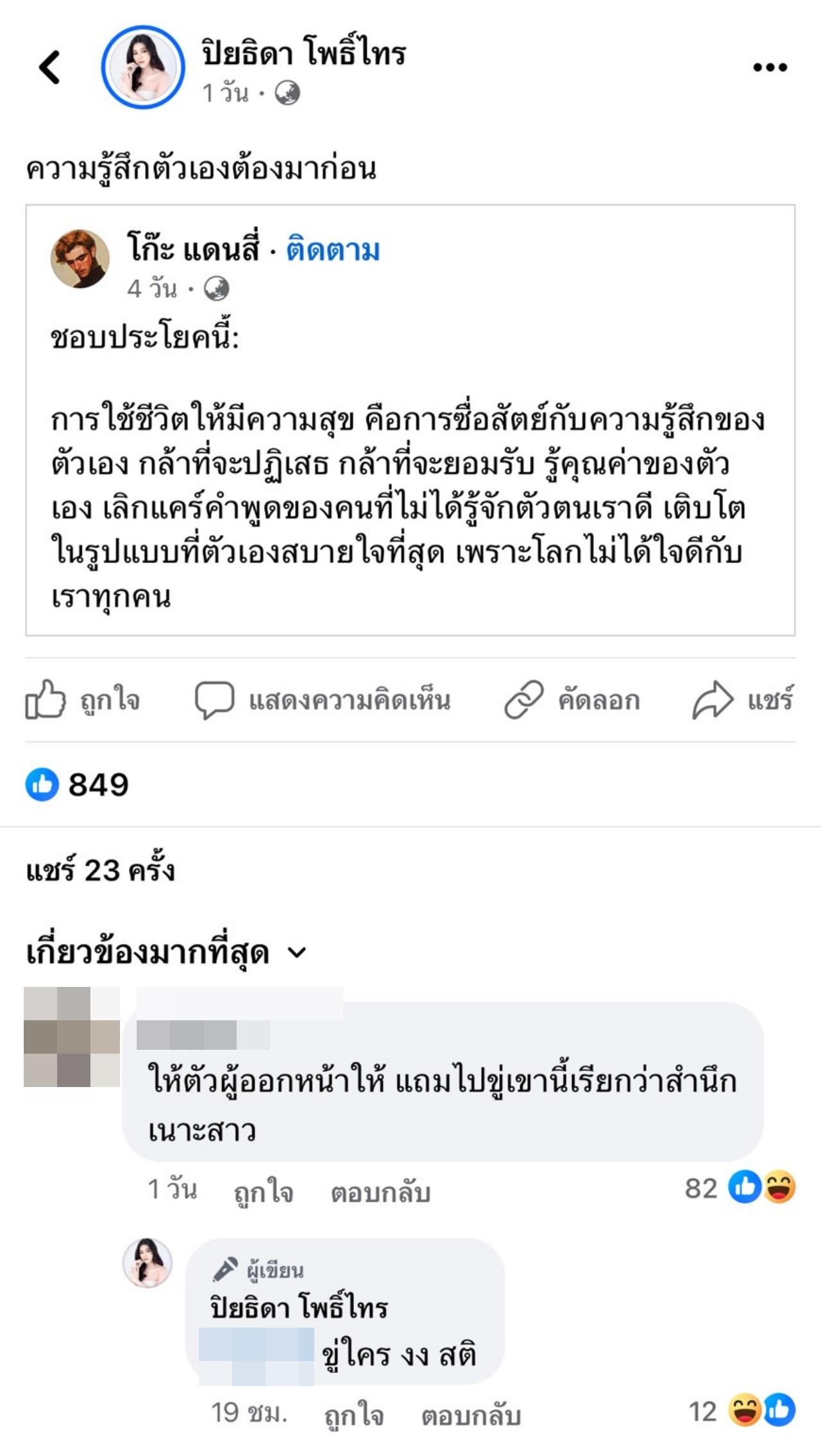
Task: Copy the post link with คัดลอก
Action: [x=572, y=699]
